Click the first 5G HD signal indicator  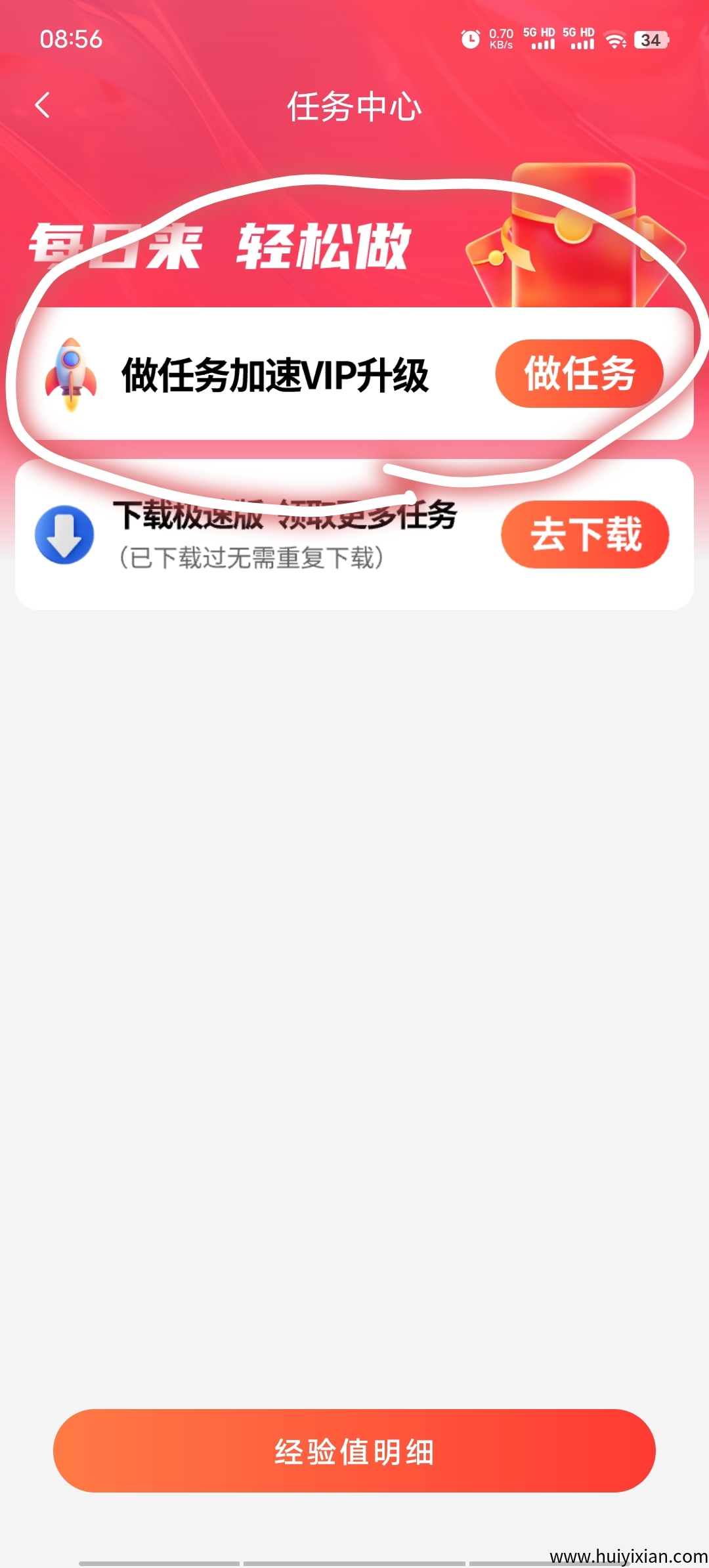[x=540, y=39]
